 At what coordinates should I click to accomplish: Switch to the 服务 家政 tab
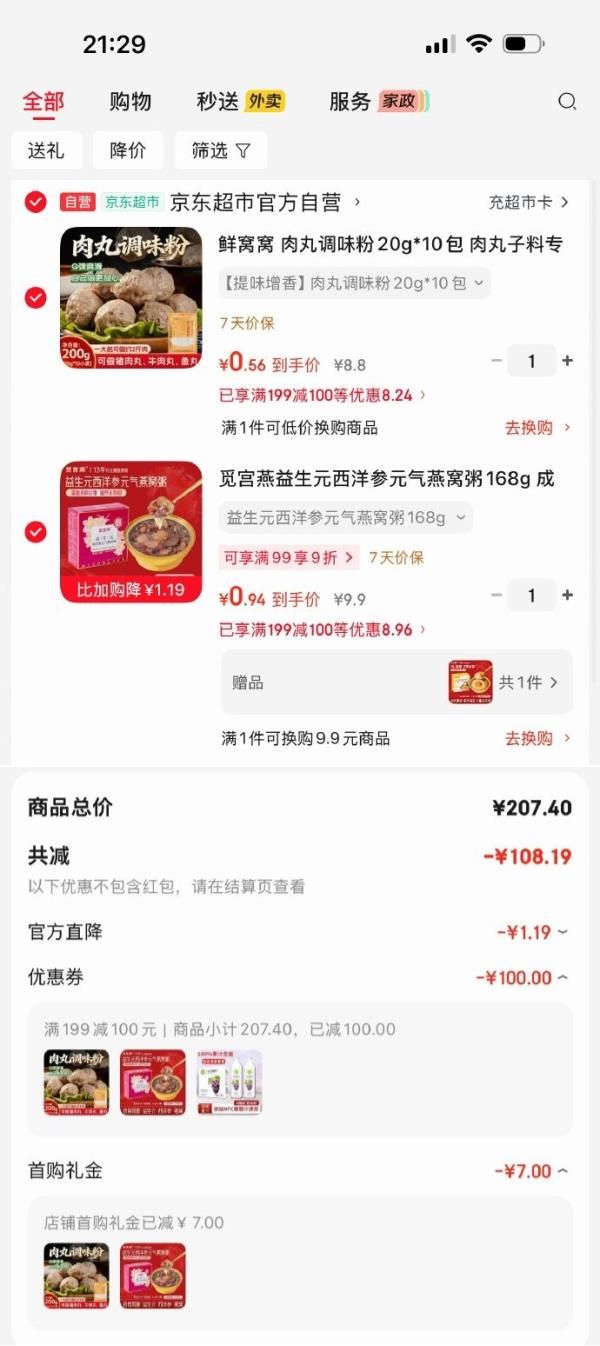click(378, 101)
